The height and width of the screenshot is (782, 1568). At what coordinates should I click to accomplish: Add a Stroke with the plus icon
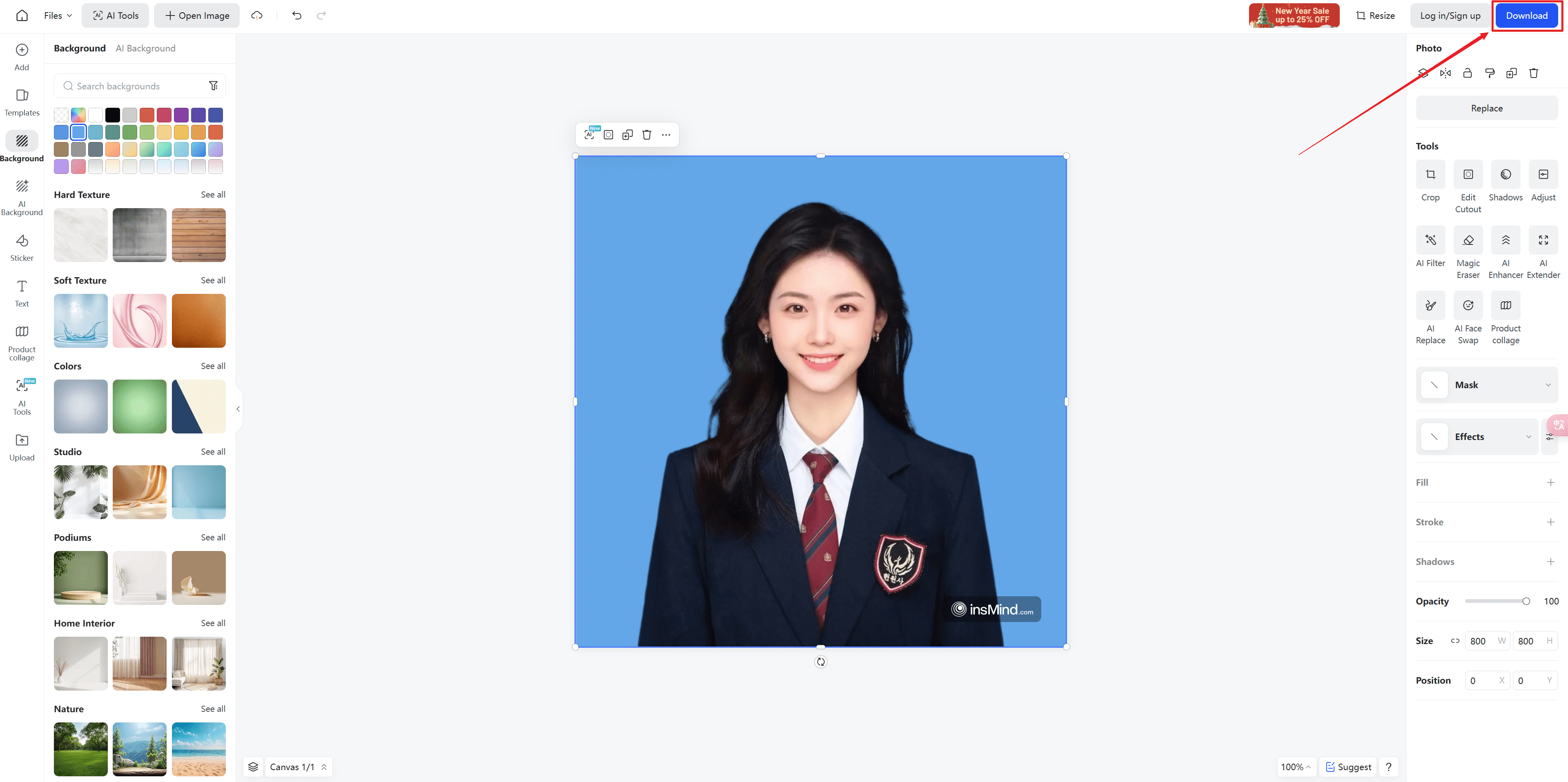coord(1550,522)
